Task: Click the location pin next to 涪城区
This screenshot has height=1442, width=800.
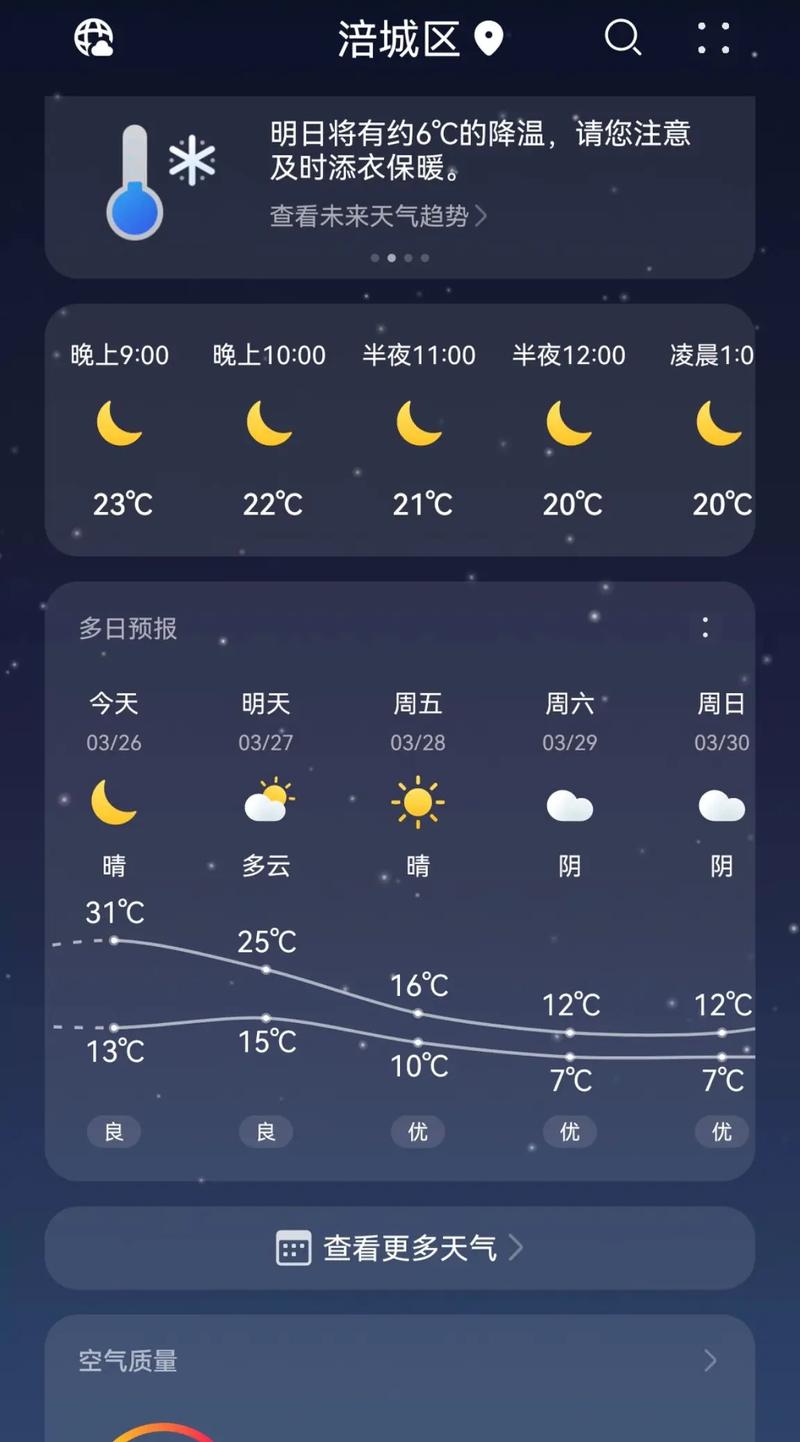Action: [x=487, y=40]
